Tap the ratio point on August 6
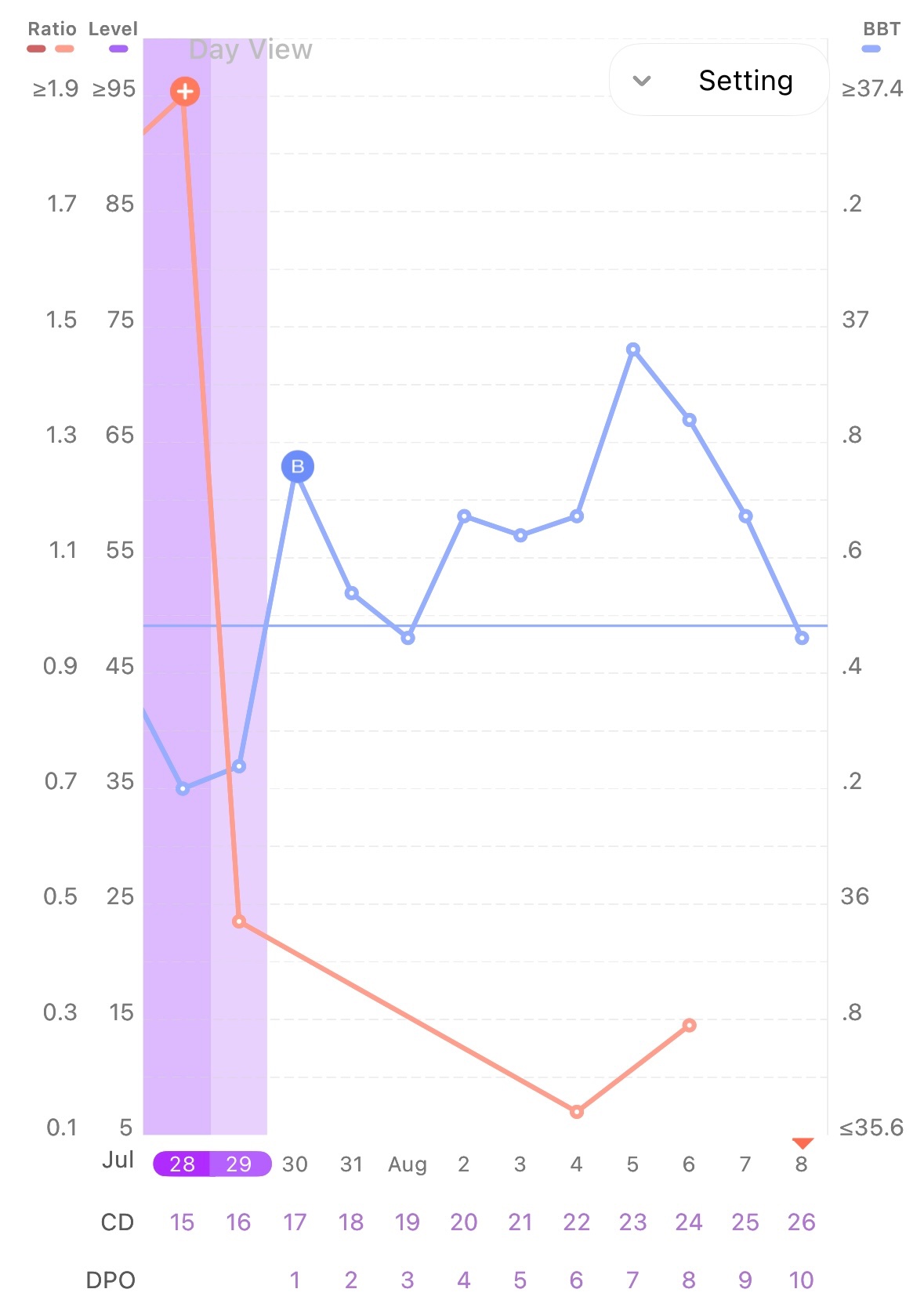 coord(689,1026)
